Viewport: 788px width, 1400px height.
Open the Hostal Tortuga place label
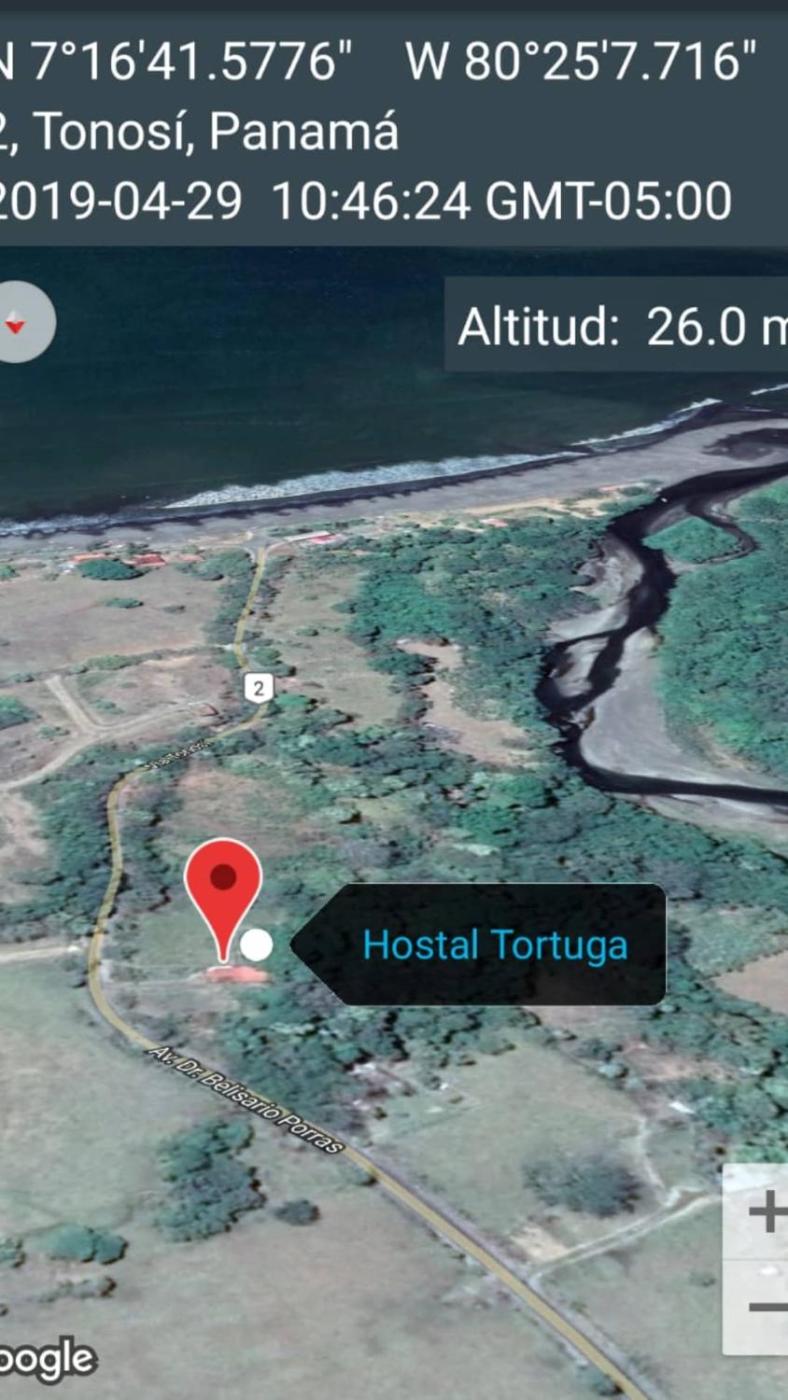(495, 945)
